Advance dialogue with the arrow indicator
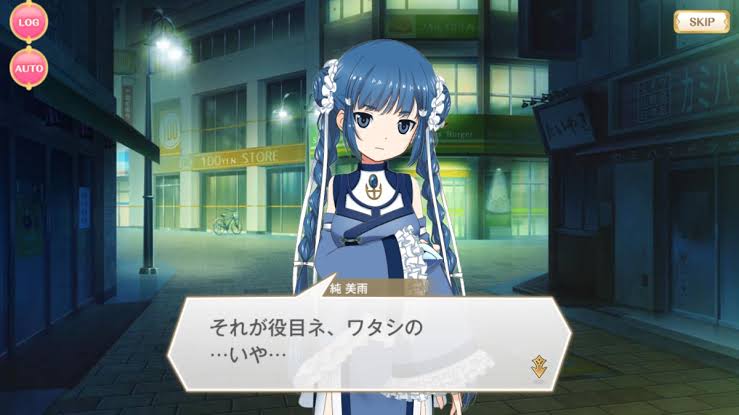 pyautogui.click(x=539, y=369)
